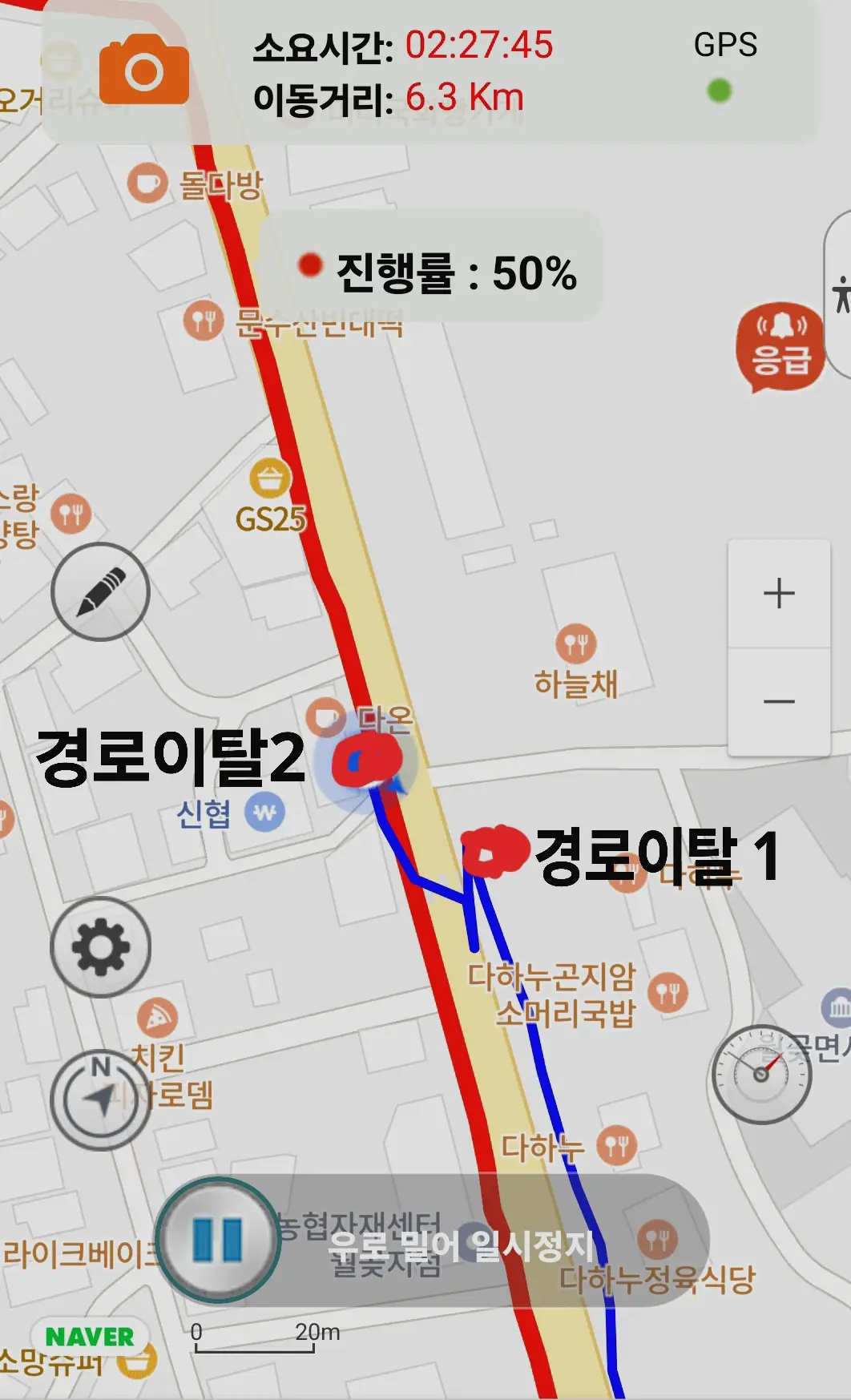Viewport: 851px width, 1400px height.
Task: Open settings gear
Action: (x=100, y=947)
